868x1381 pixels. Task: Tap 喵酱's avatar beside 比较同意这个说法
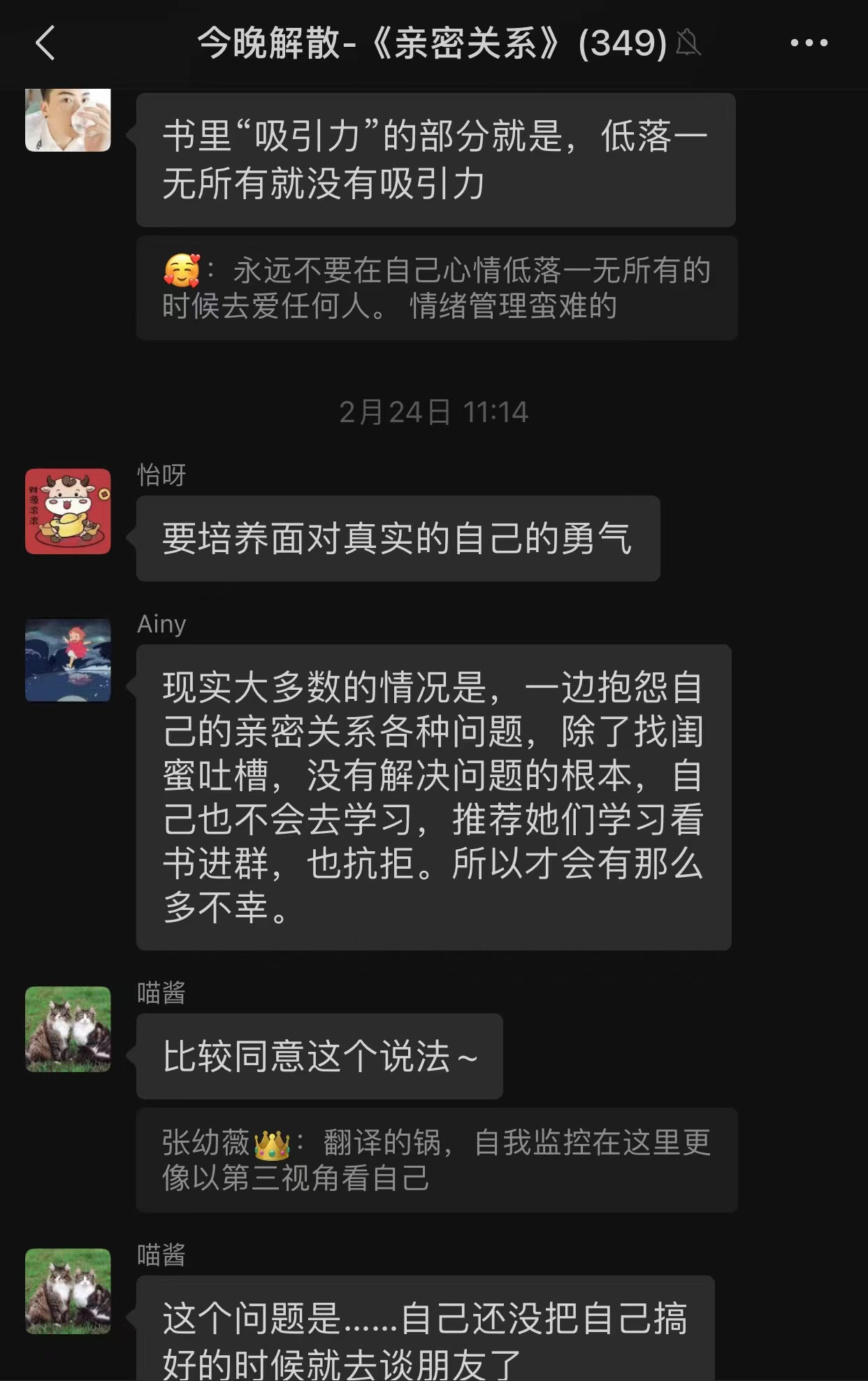pos(68,1029)
